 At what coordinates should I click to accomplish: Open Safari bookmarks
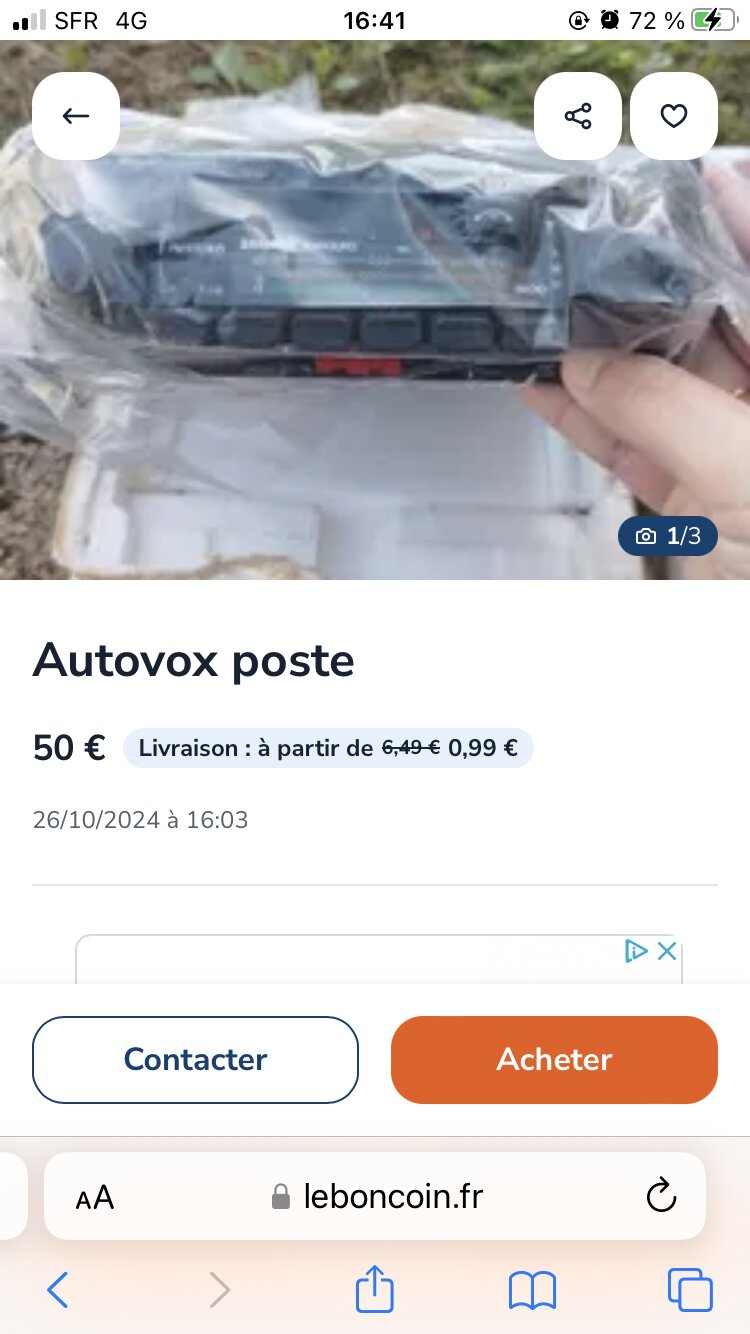(532, 1290)
